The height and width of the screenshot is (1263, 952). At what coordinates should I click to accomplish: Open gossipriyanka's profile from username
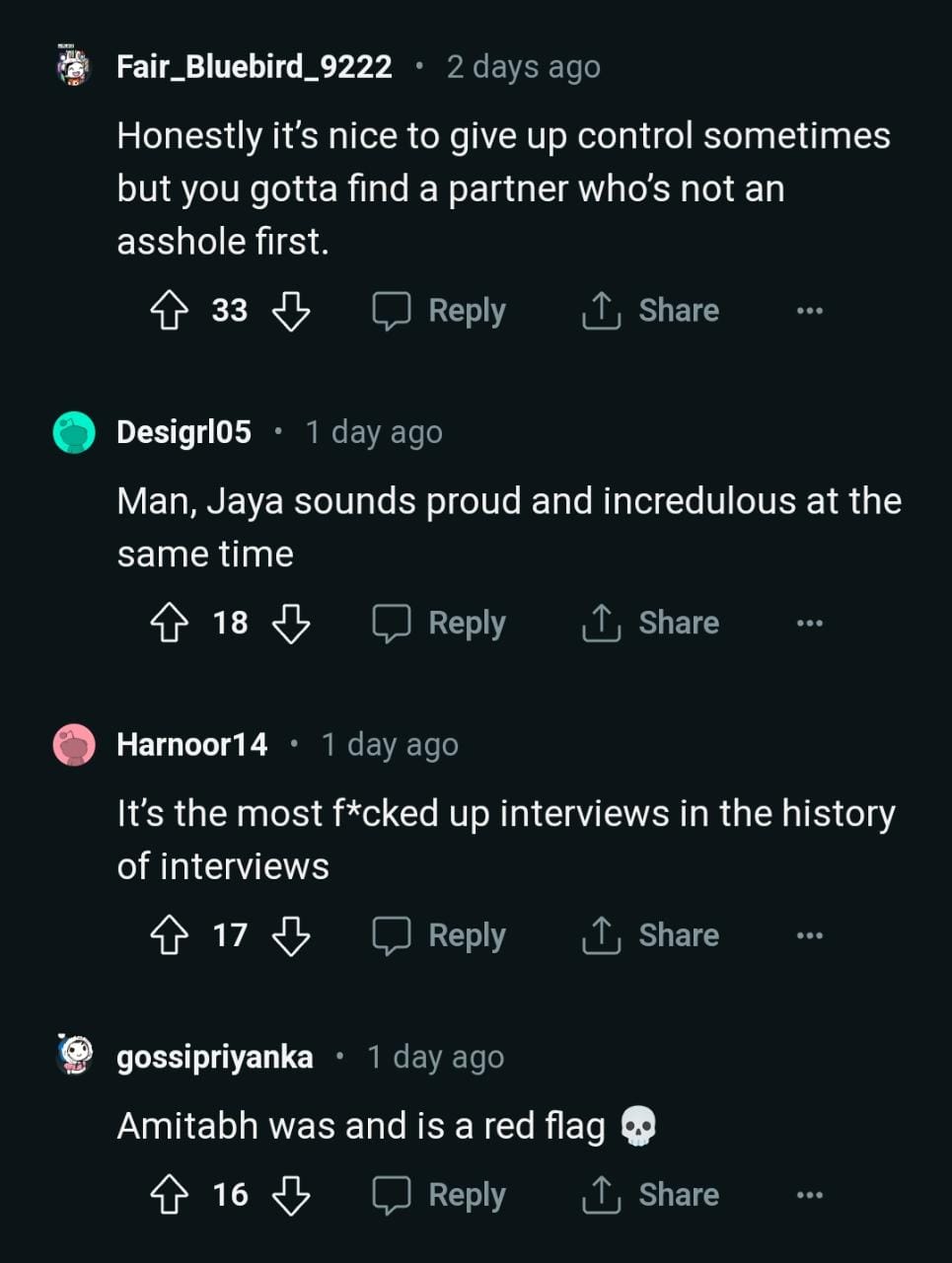(214, 1057)
